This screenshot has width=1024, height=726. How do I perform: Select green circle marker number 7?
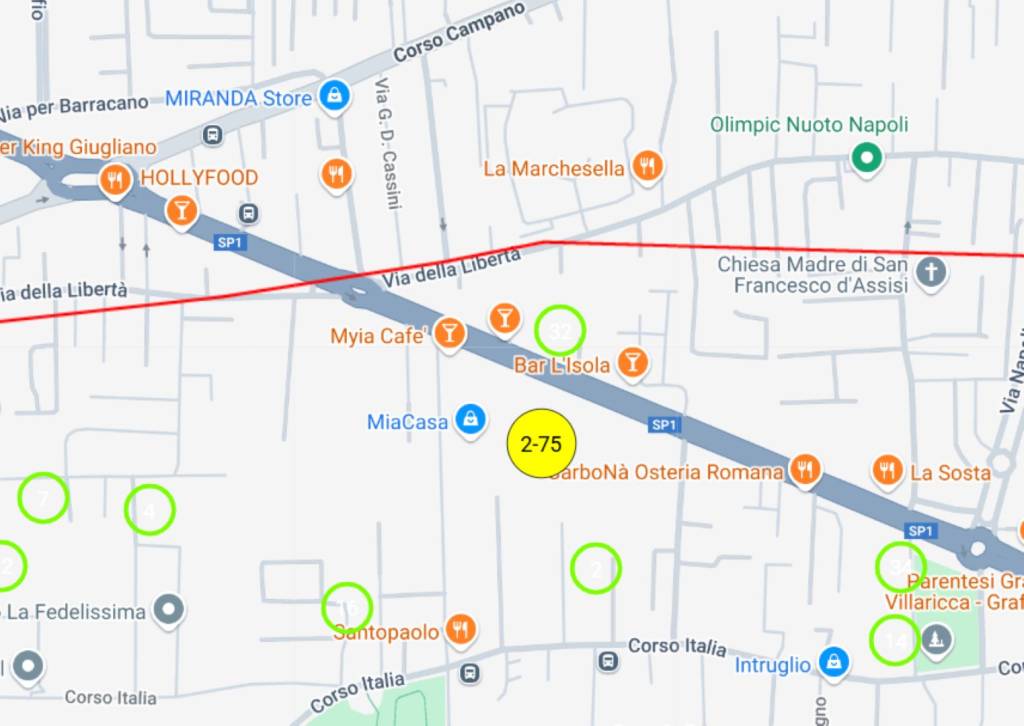coord(43,498)
